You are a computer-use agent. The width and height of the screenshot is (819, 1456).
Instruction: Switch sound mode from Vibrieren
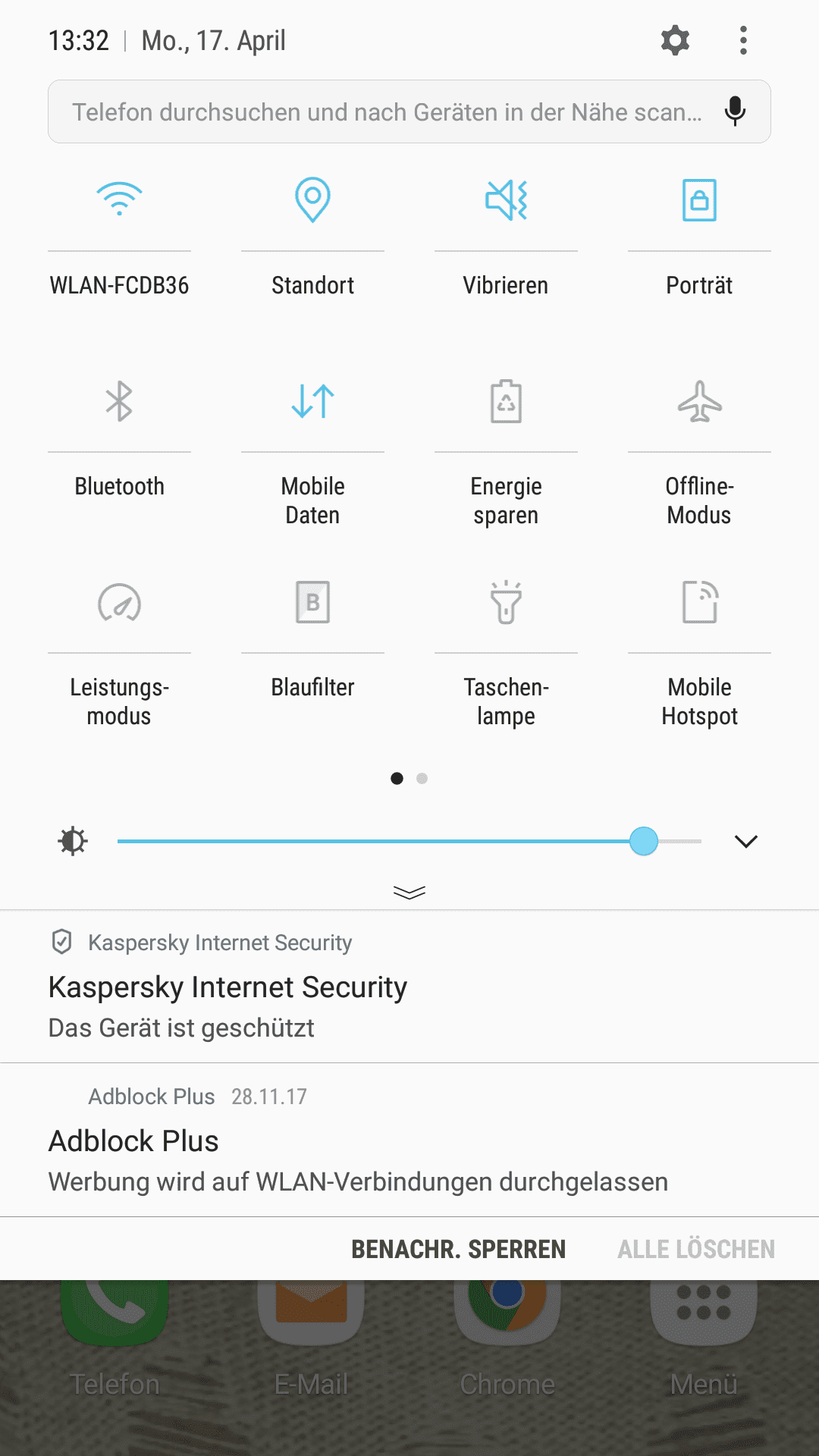(x=506, y=200)
